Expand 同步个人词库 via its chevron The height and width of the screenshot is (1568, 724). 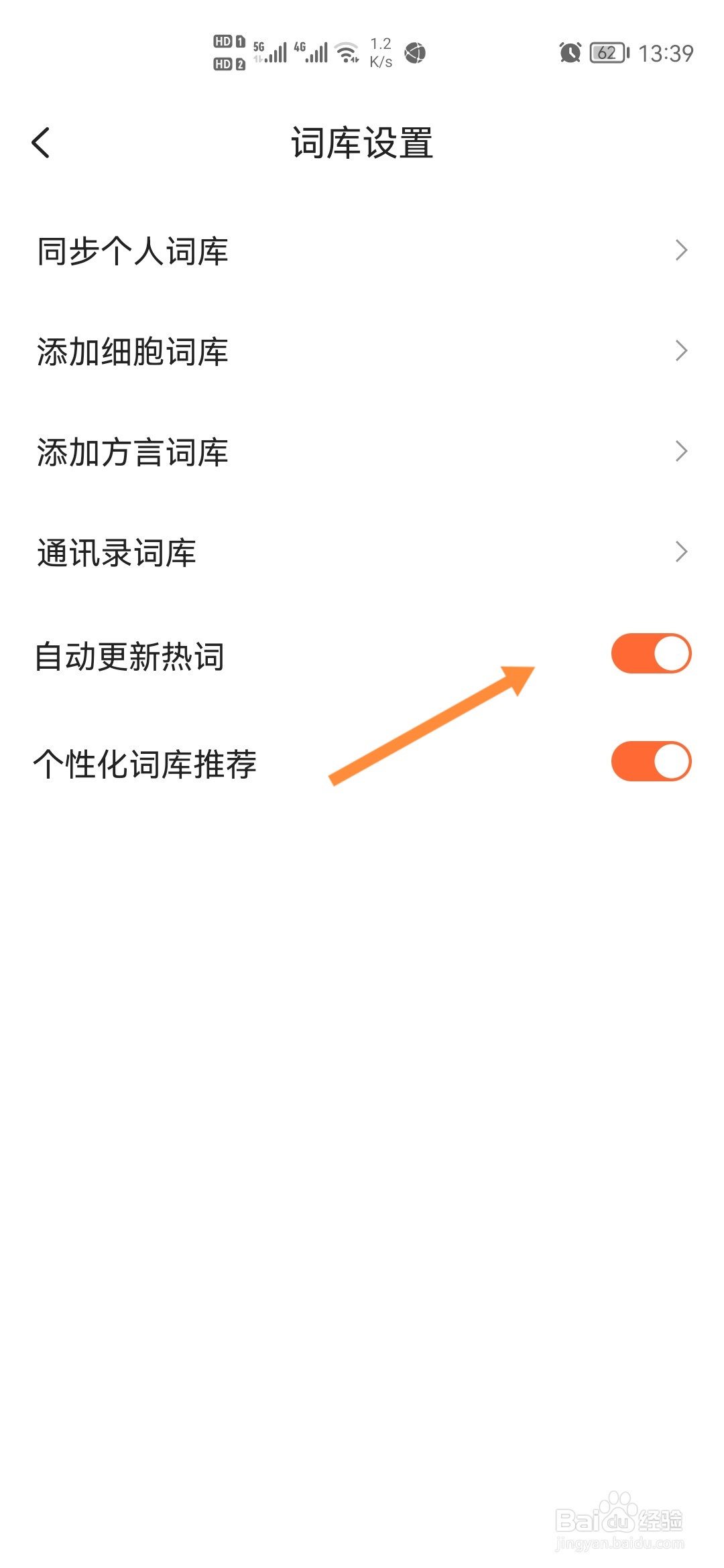[x=682, y=250]
